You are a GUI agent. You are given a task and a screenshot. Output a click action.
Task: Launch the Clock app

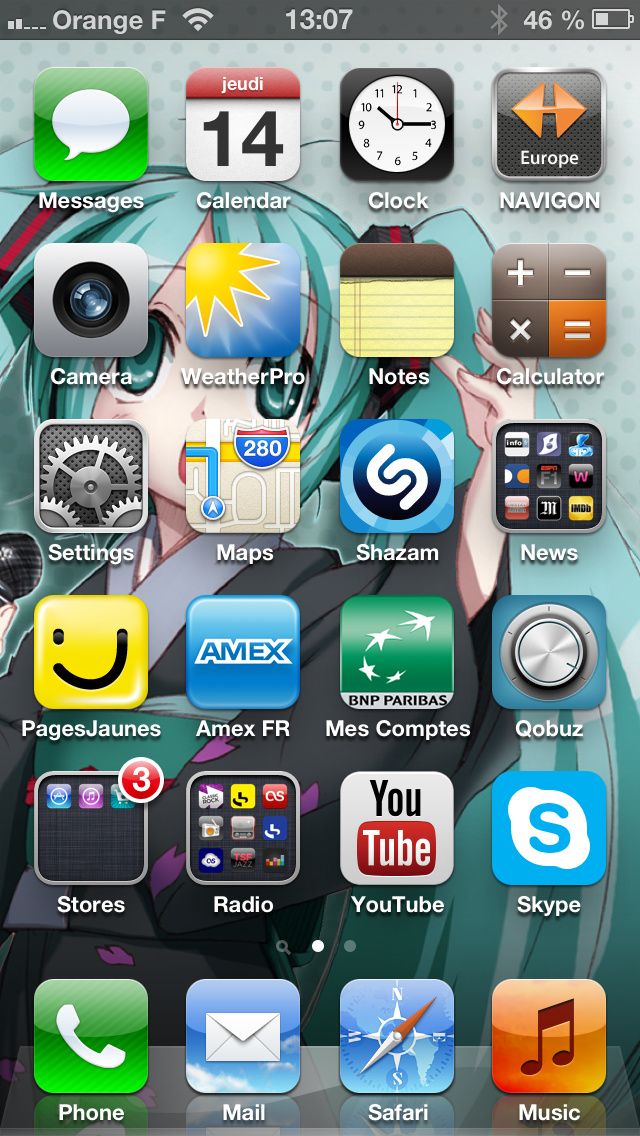[397, 124]
